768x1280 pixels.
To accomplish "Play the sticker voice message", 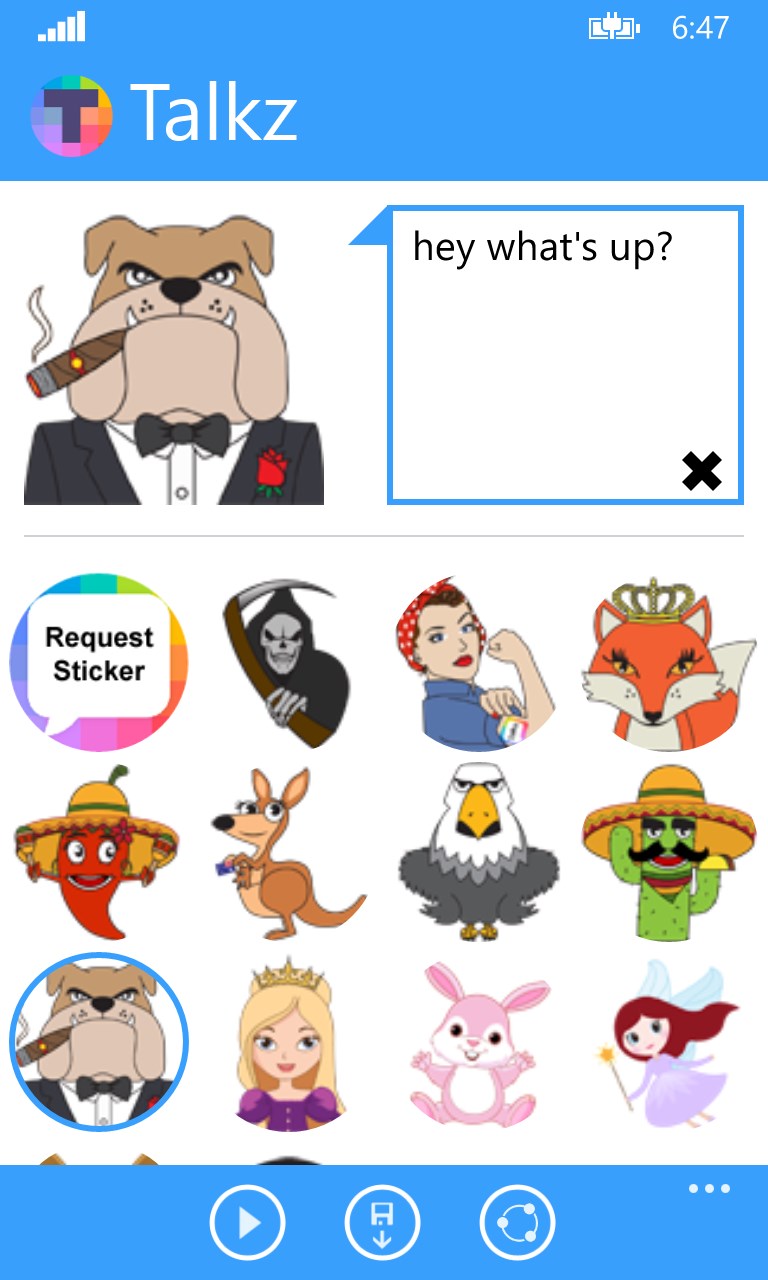I will (247, 1221).
